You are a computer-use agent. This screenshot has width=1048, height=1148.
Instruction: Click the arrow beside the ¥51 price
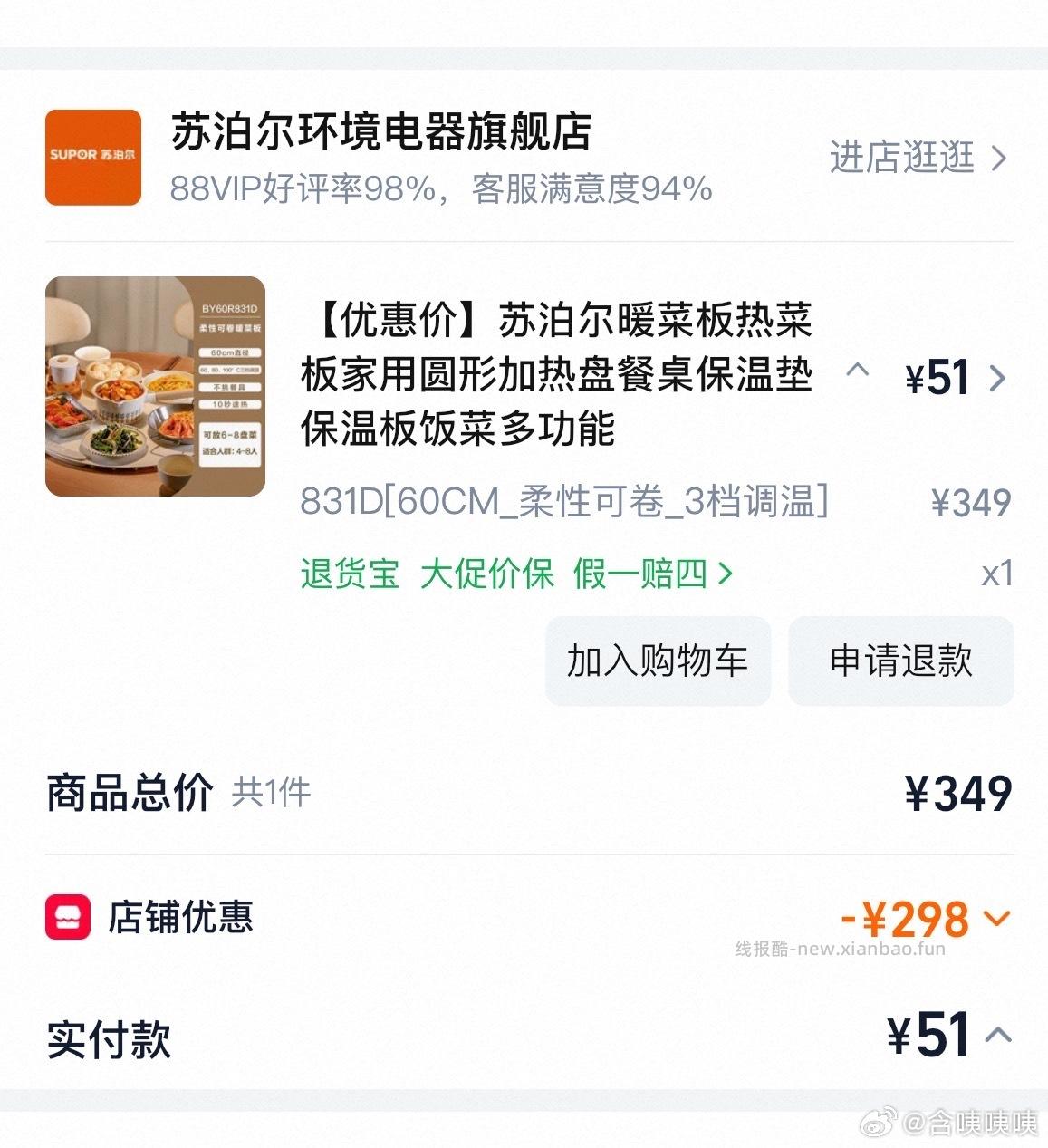(1000, 379)
